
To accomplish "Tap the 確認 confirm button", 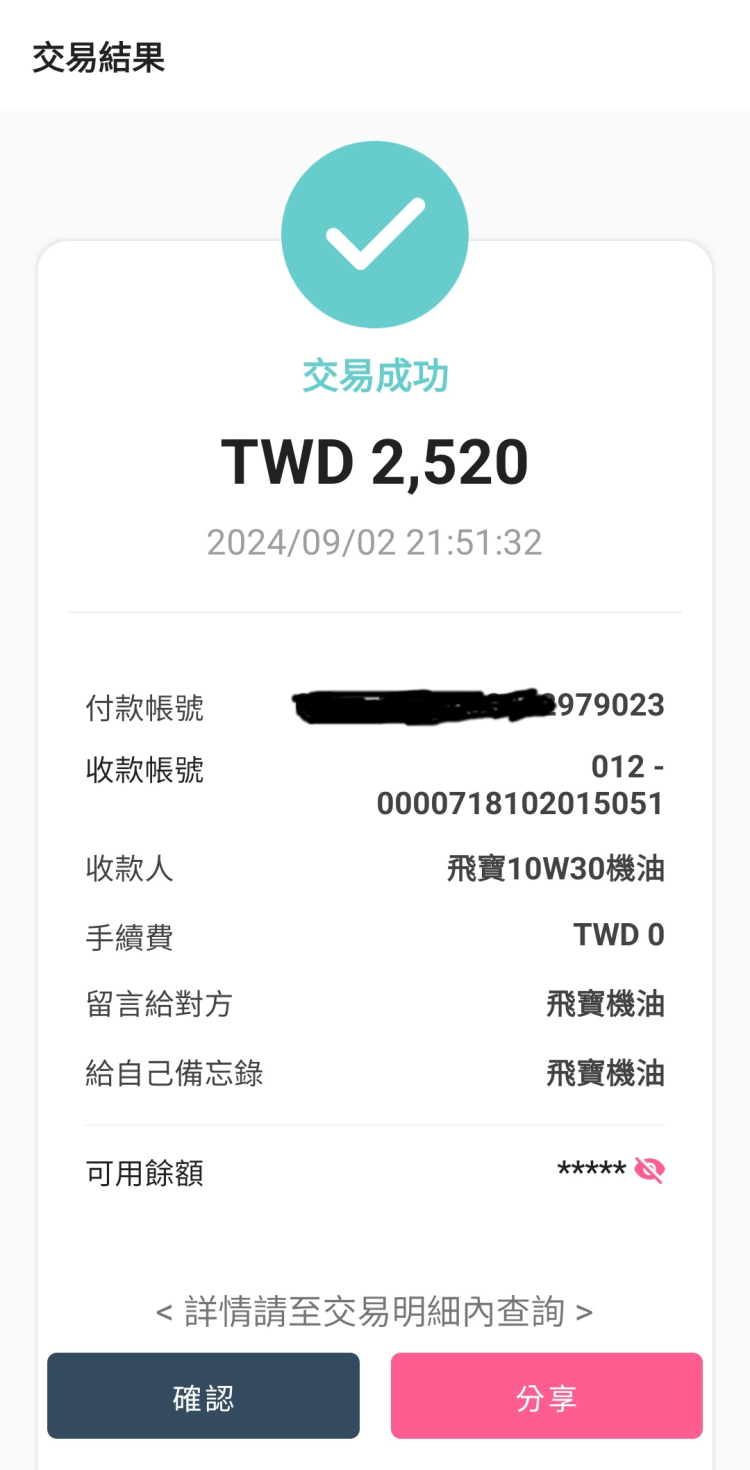I will tap(203, 1396).
